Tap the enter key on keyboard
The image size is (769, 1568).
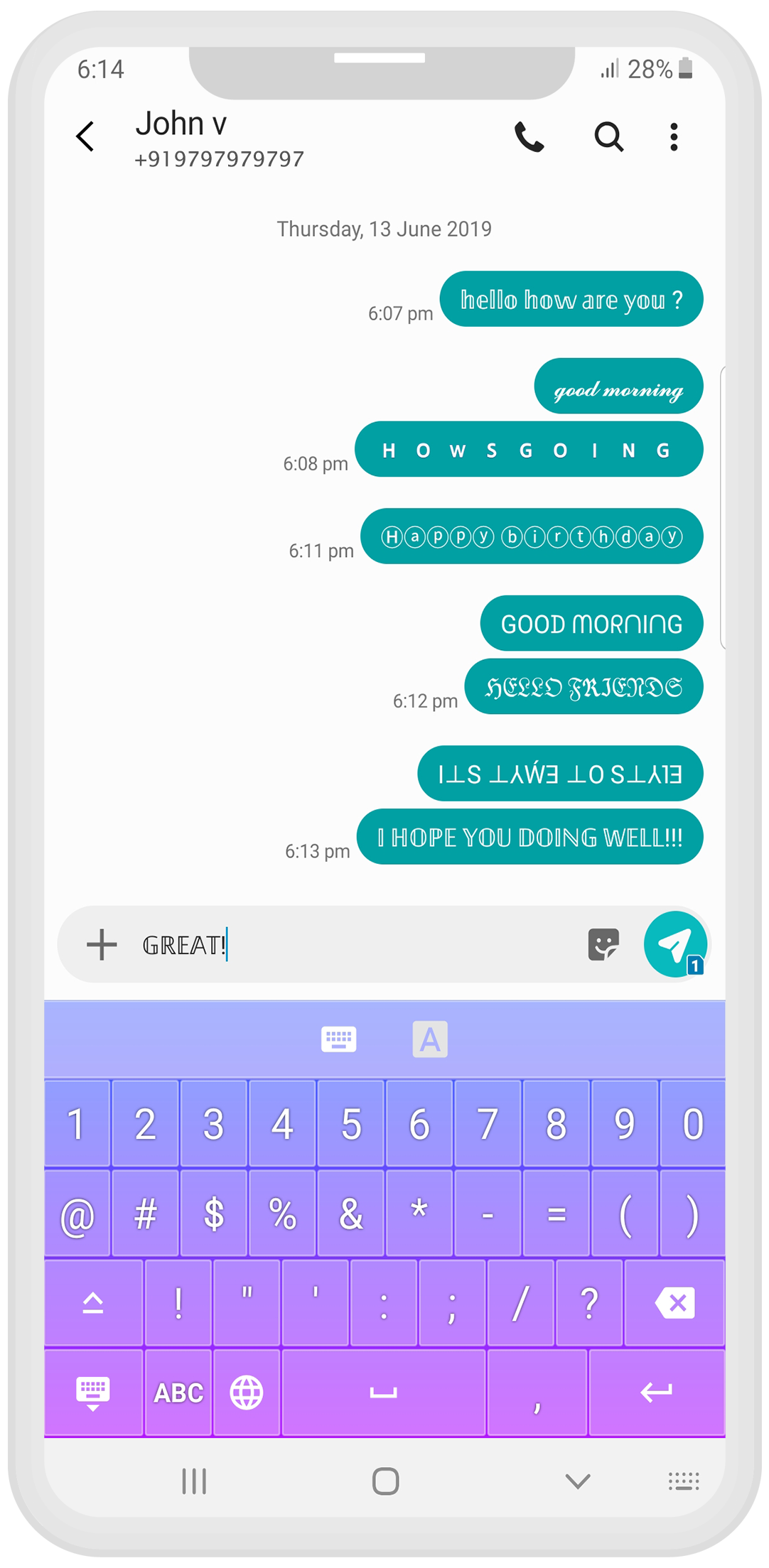point(656,1393)
